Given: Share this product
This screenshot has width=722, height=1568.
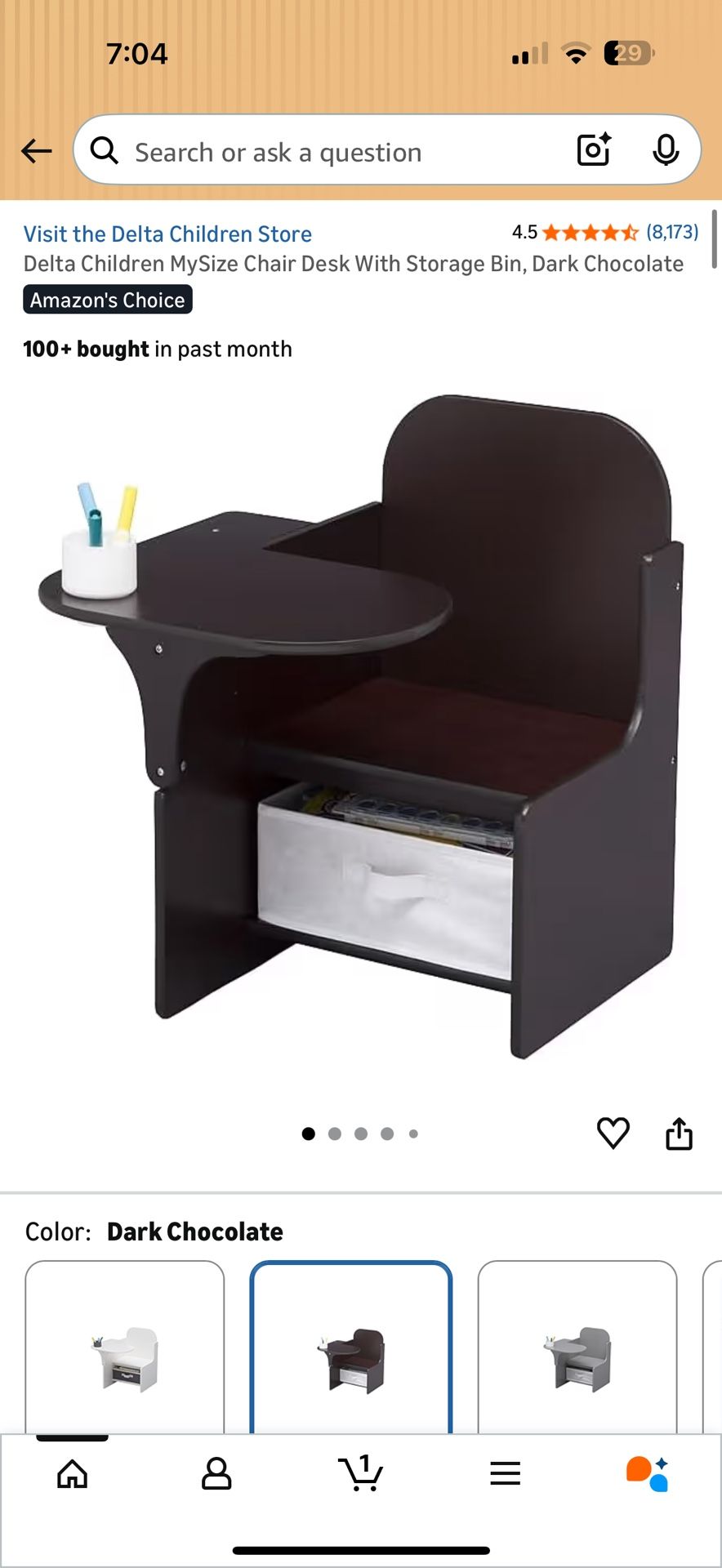Looking at the screenshot, I should point(679,1134).
